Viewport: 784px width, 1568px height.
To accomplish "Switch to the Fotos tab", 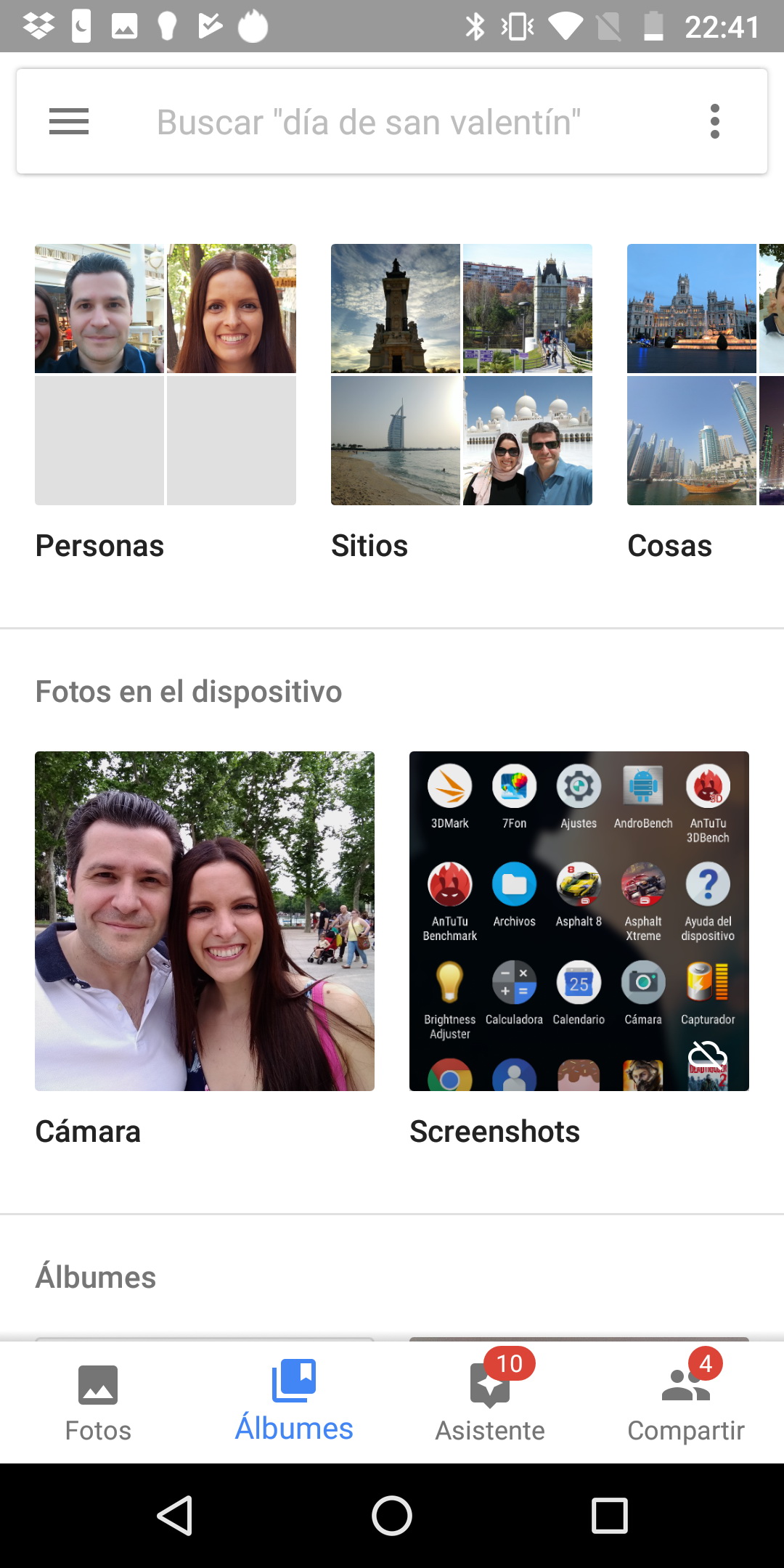I will tap(98, 1402).
